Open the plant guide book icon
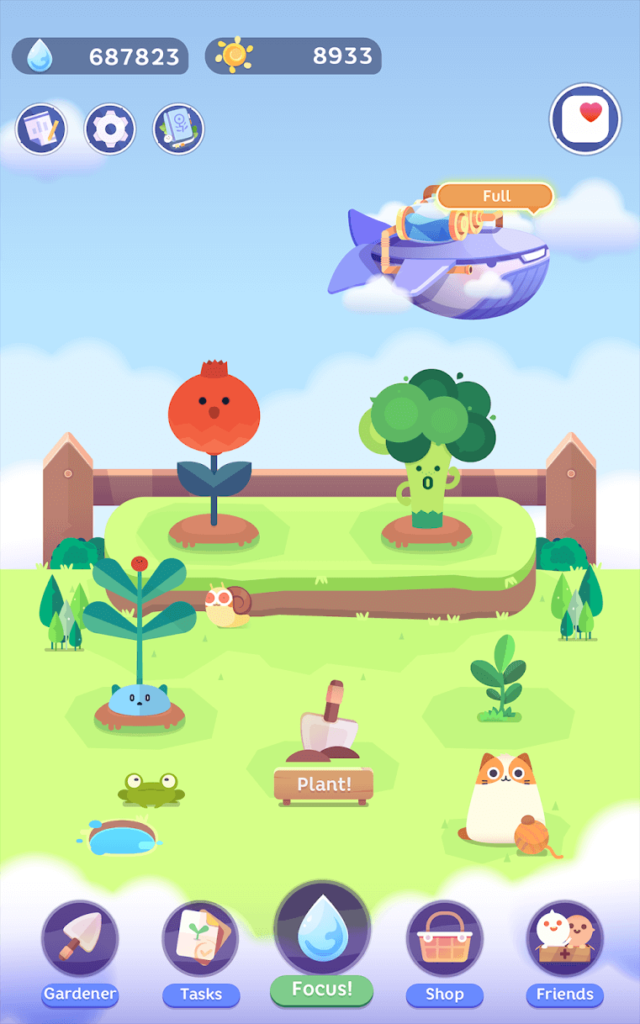Viewport: 640px width, 1024px height. (x=178, y=129)
